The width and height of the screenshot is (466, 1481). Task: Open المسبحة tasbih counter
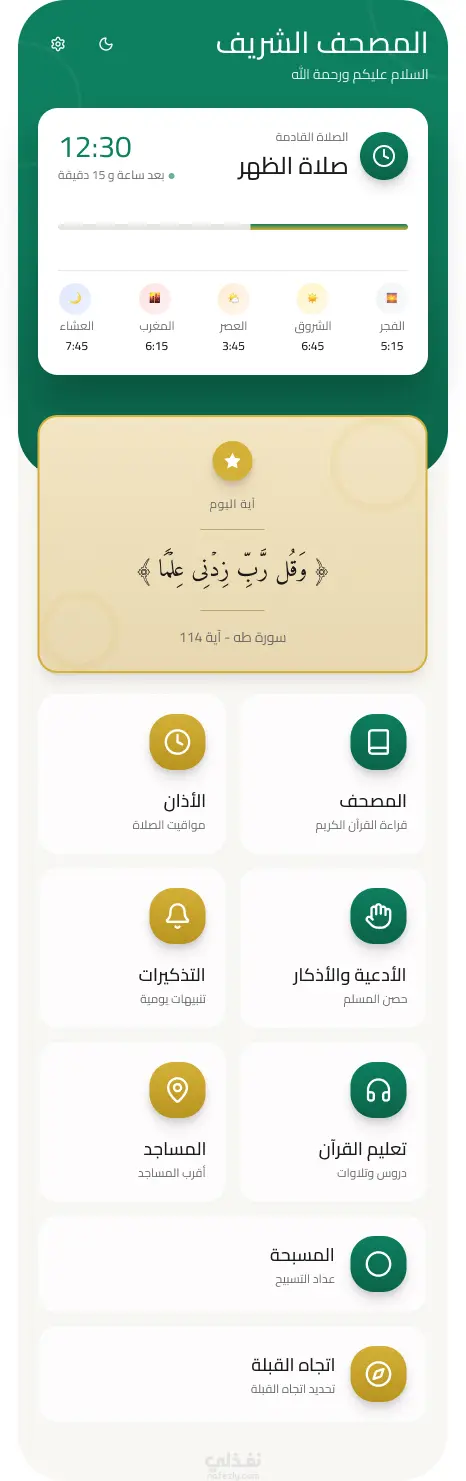click(x=233, y=1264)
